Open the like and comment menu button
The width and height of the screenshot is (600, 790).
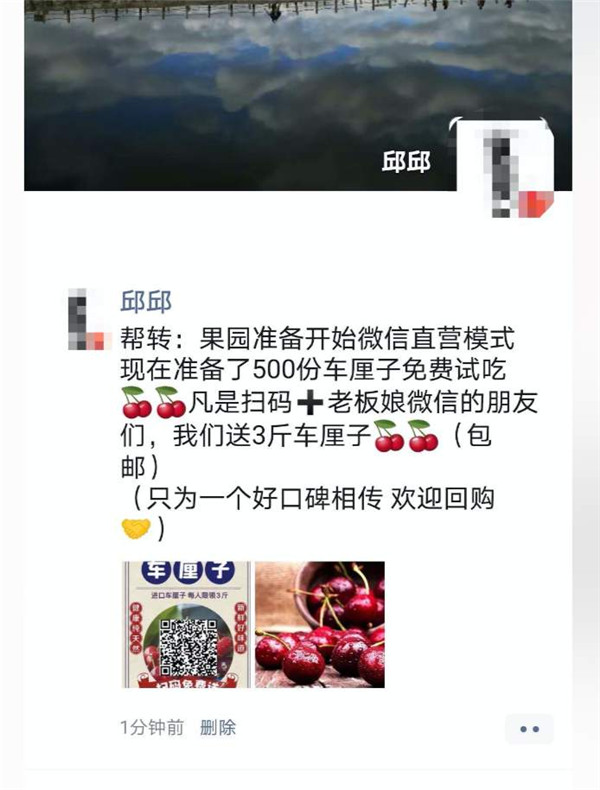click(x=529, y=729)
